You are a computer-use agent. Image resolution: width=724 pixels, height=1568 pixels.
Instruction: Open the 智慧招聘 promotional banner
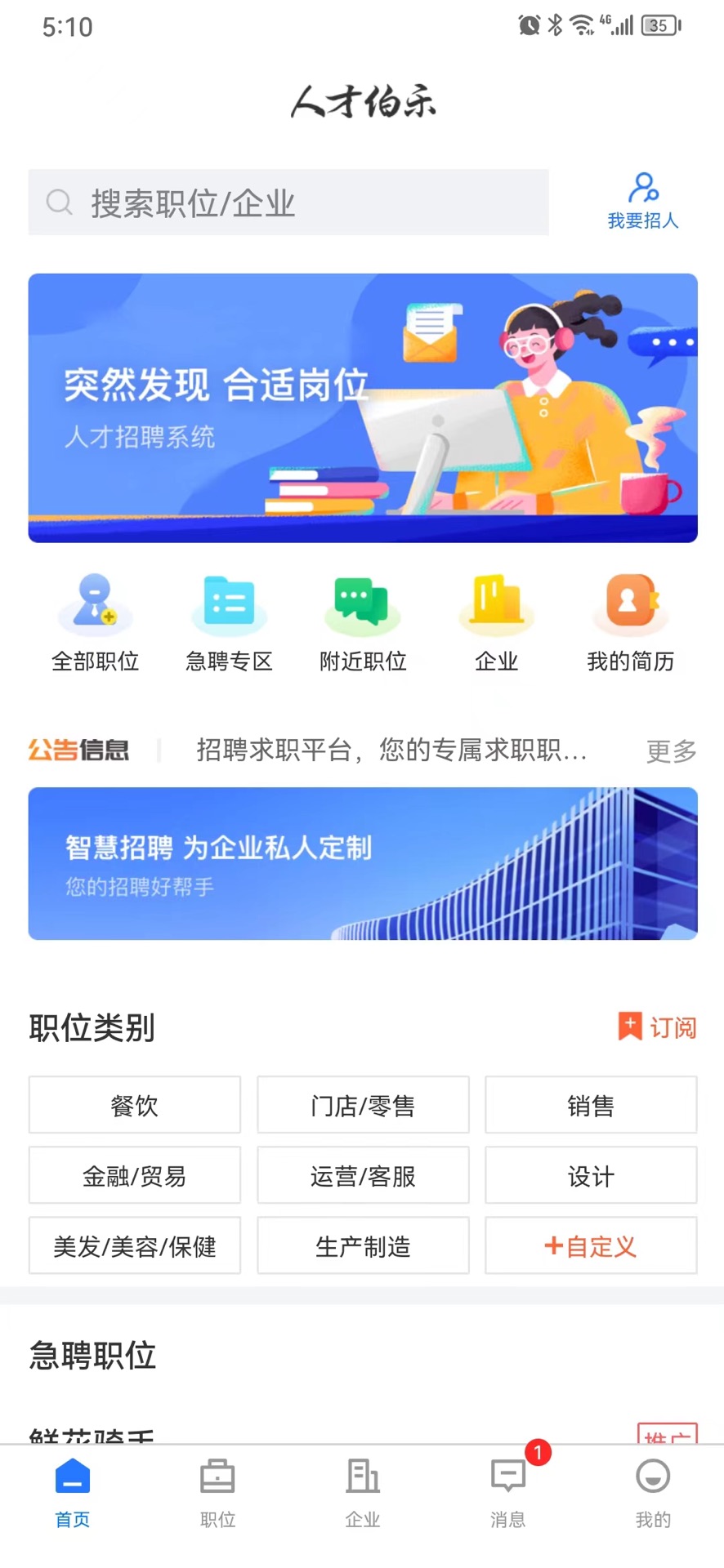point(362,863)
